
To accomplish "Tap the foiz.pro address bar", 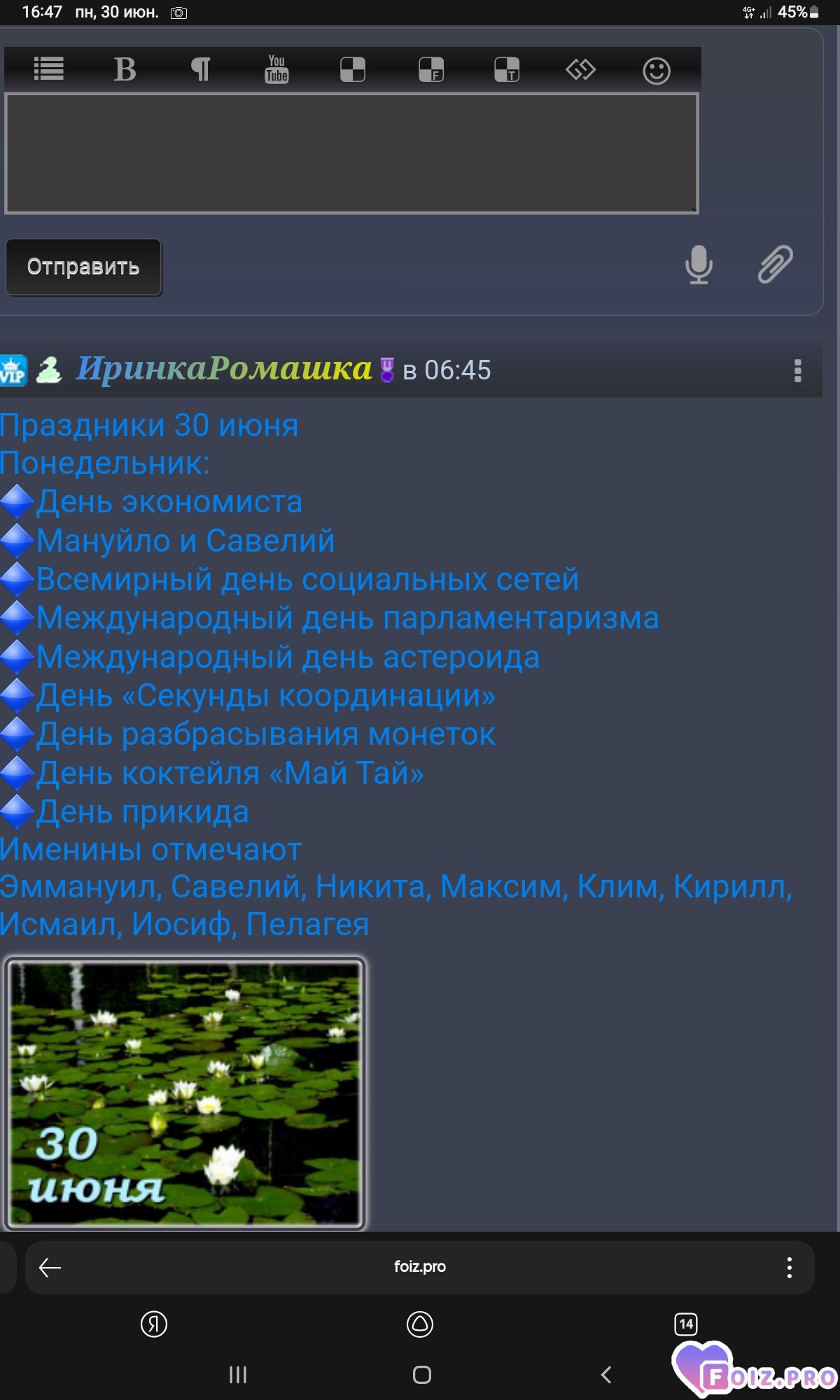I will (420, 1266).
